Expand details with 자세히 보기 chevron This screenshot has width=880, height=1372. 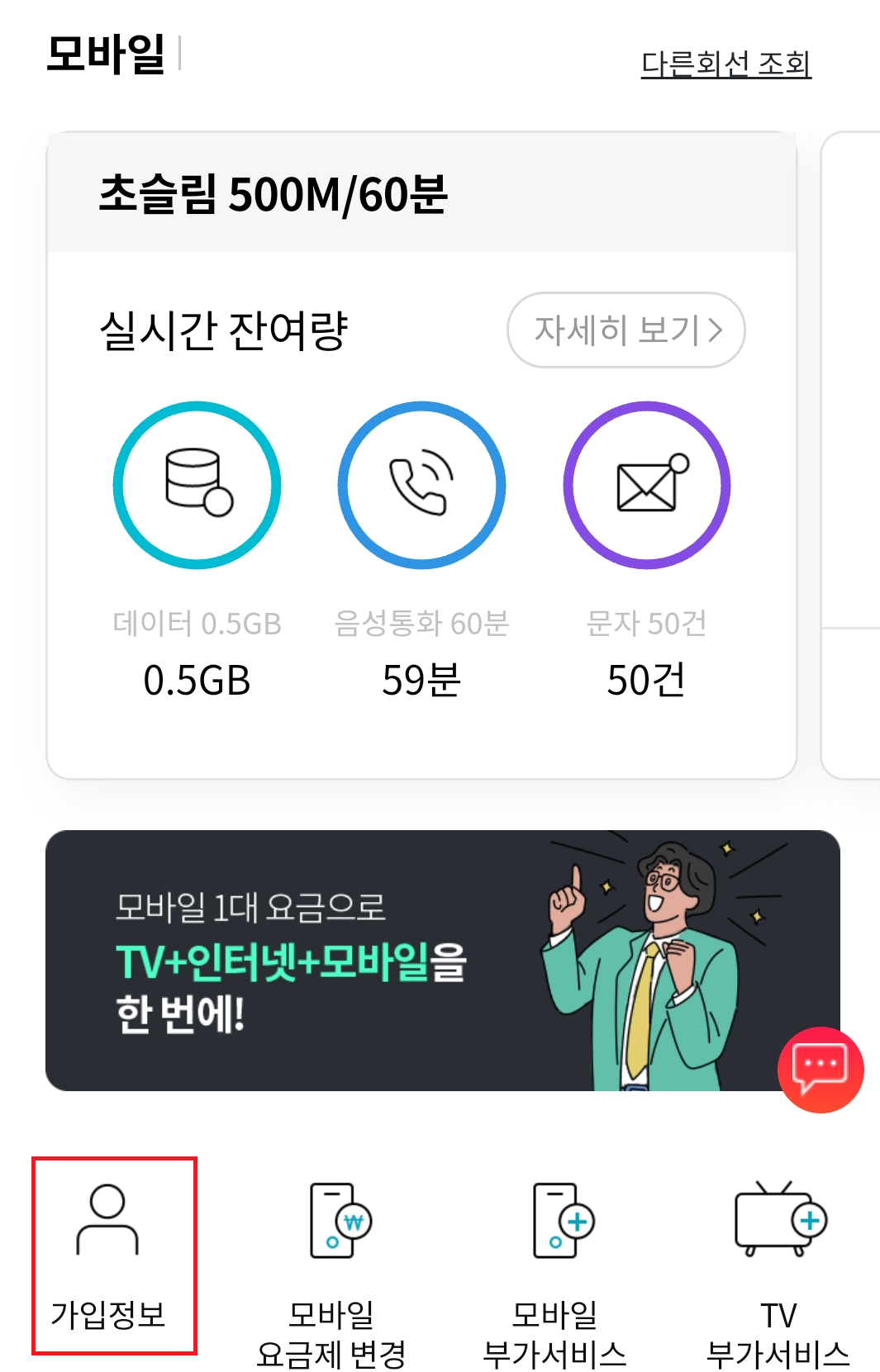(x=626, y=330)
